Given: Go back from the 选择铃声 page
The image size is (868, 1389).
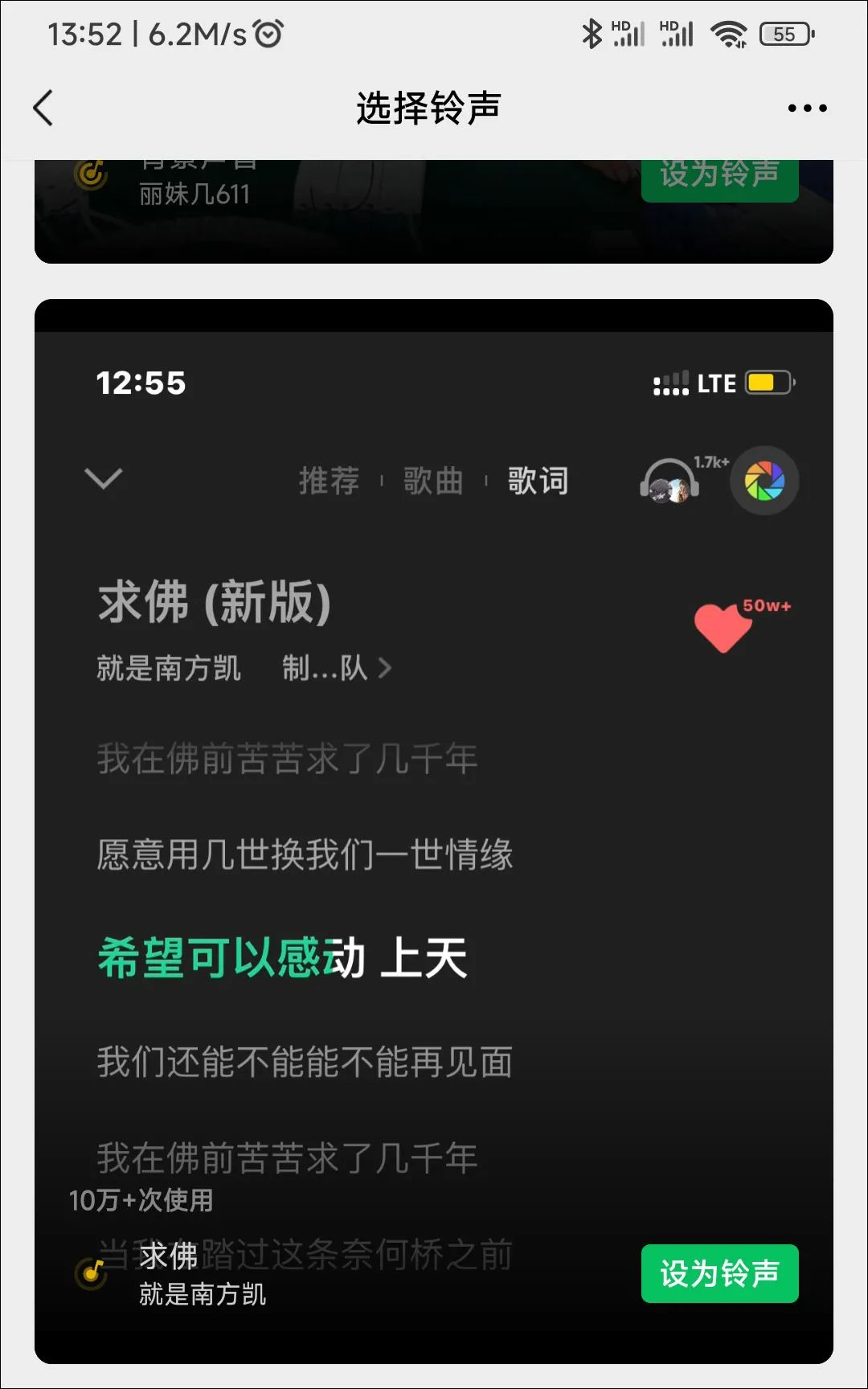Looking at the screenshot, I should (x=43, y=108).
